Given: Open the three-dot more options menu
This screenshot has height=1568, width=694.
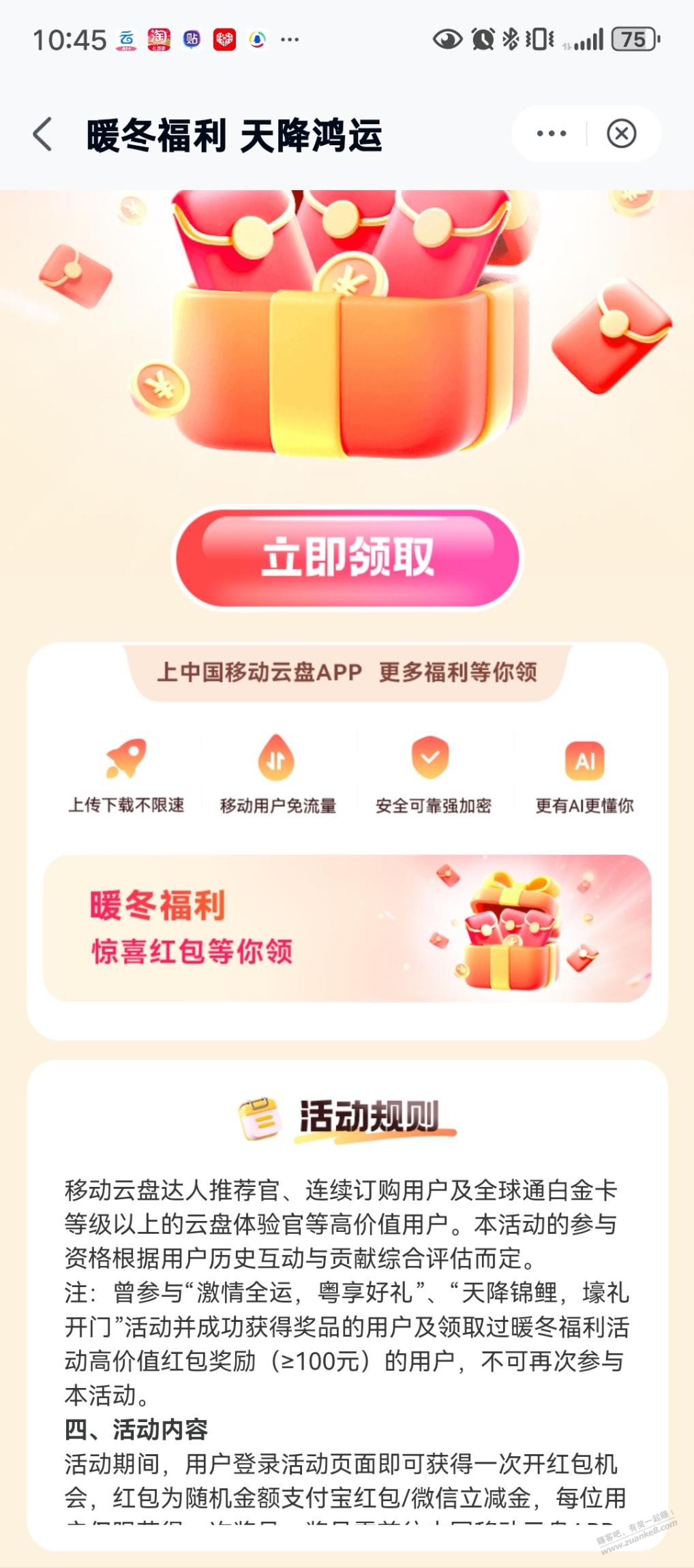Looking at the screenshot, I should pyautogui.click(x=551, y=134).
